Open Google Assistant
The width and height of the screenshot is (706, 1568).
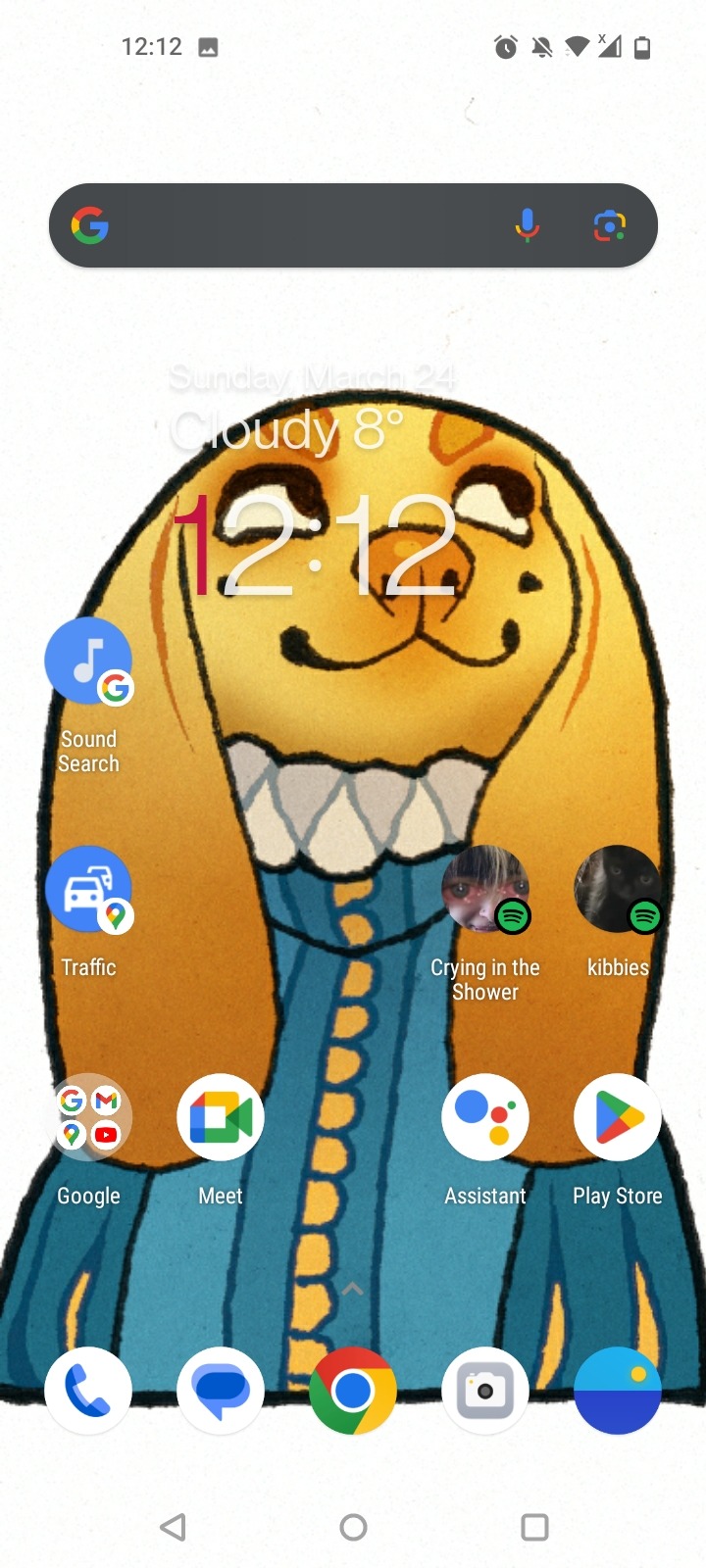(x=485, y=1118)
